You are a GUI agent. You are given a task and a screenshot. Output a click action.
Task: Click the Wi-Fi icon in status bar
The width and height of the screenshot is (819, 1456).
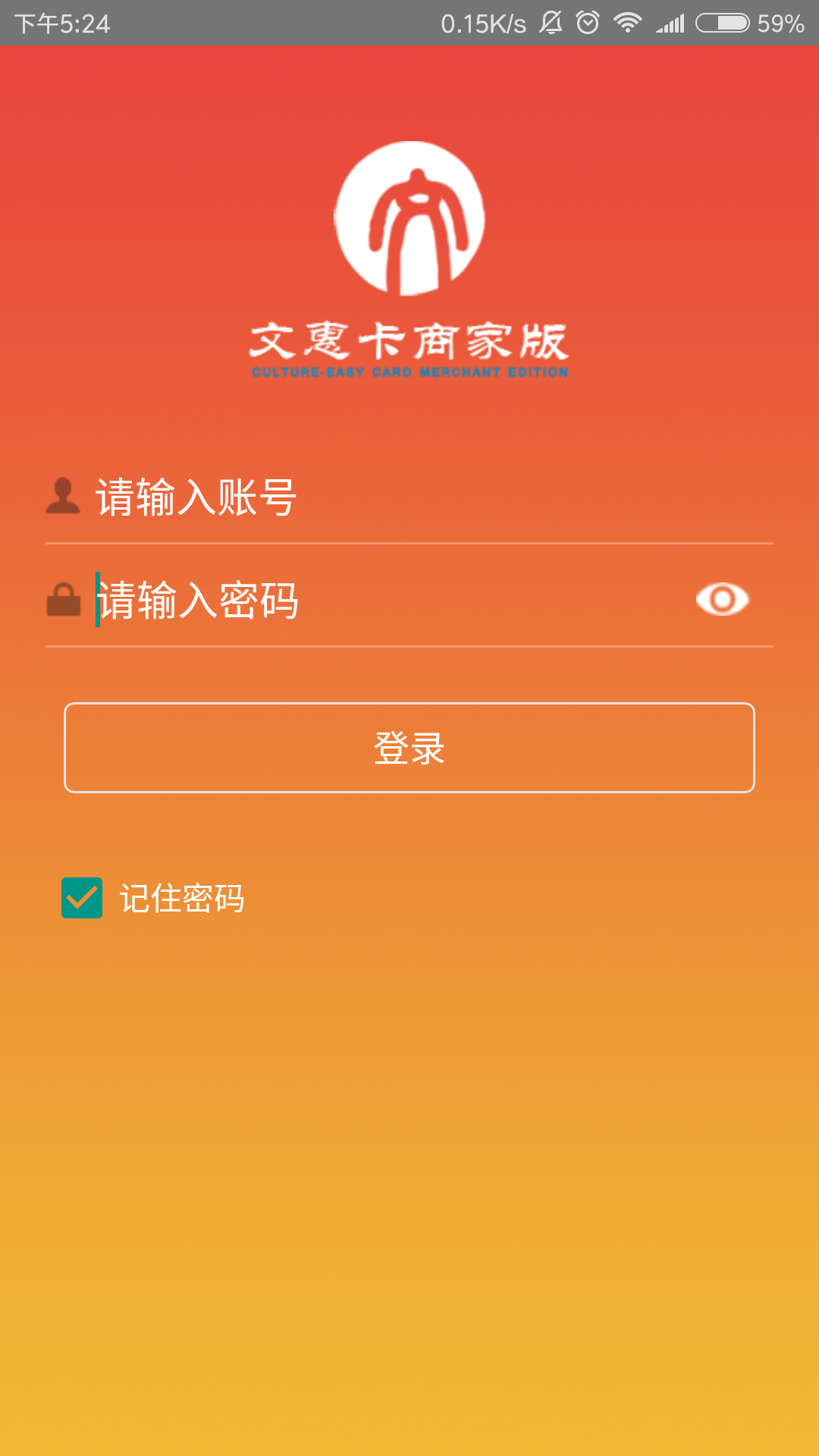(626, 21)
